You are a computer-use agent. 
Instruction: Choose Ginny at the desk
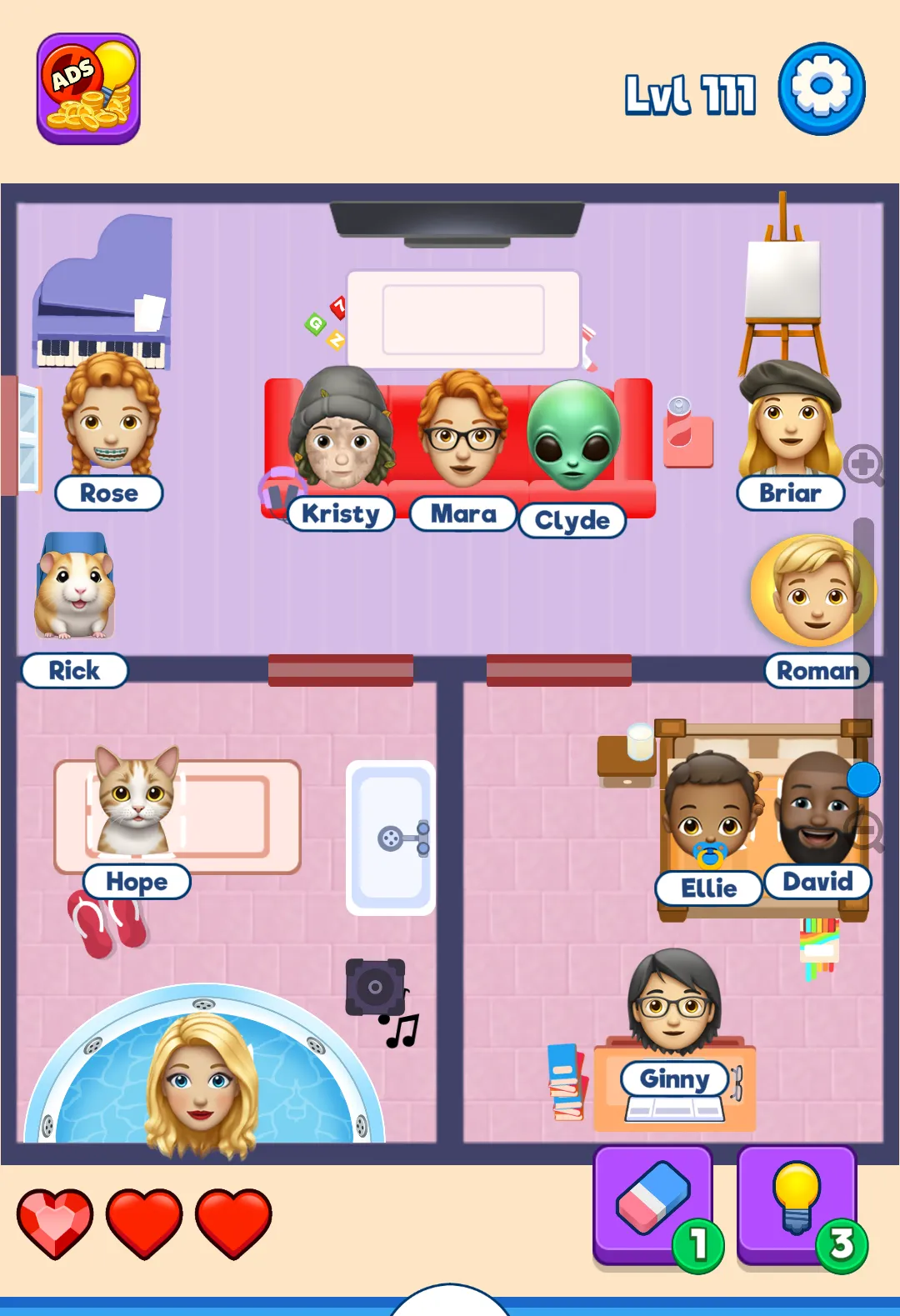(673, 1004)
